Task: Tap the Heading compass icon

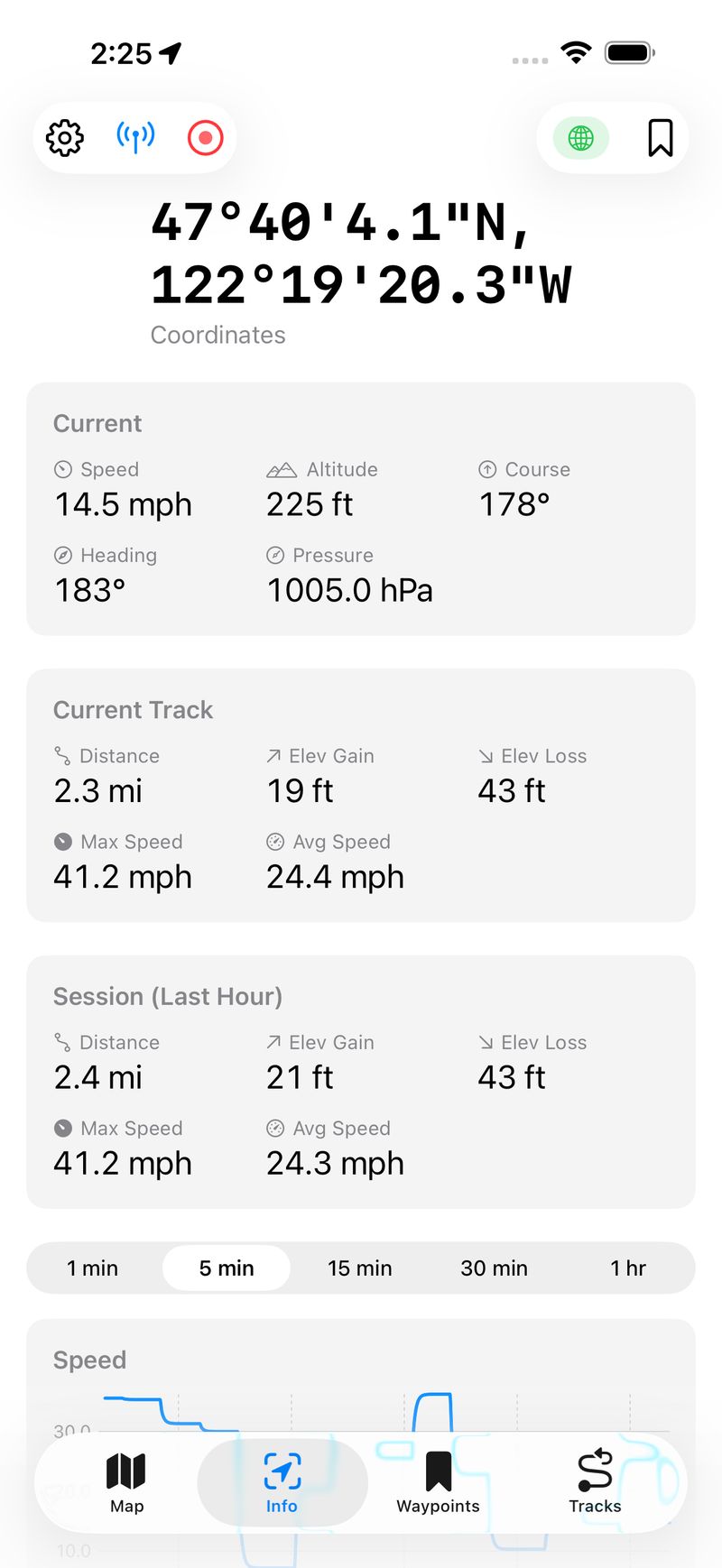Action: click(x=62, y=555)
